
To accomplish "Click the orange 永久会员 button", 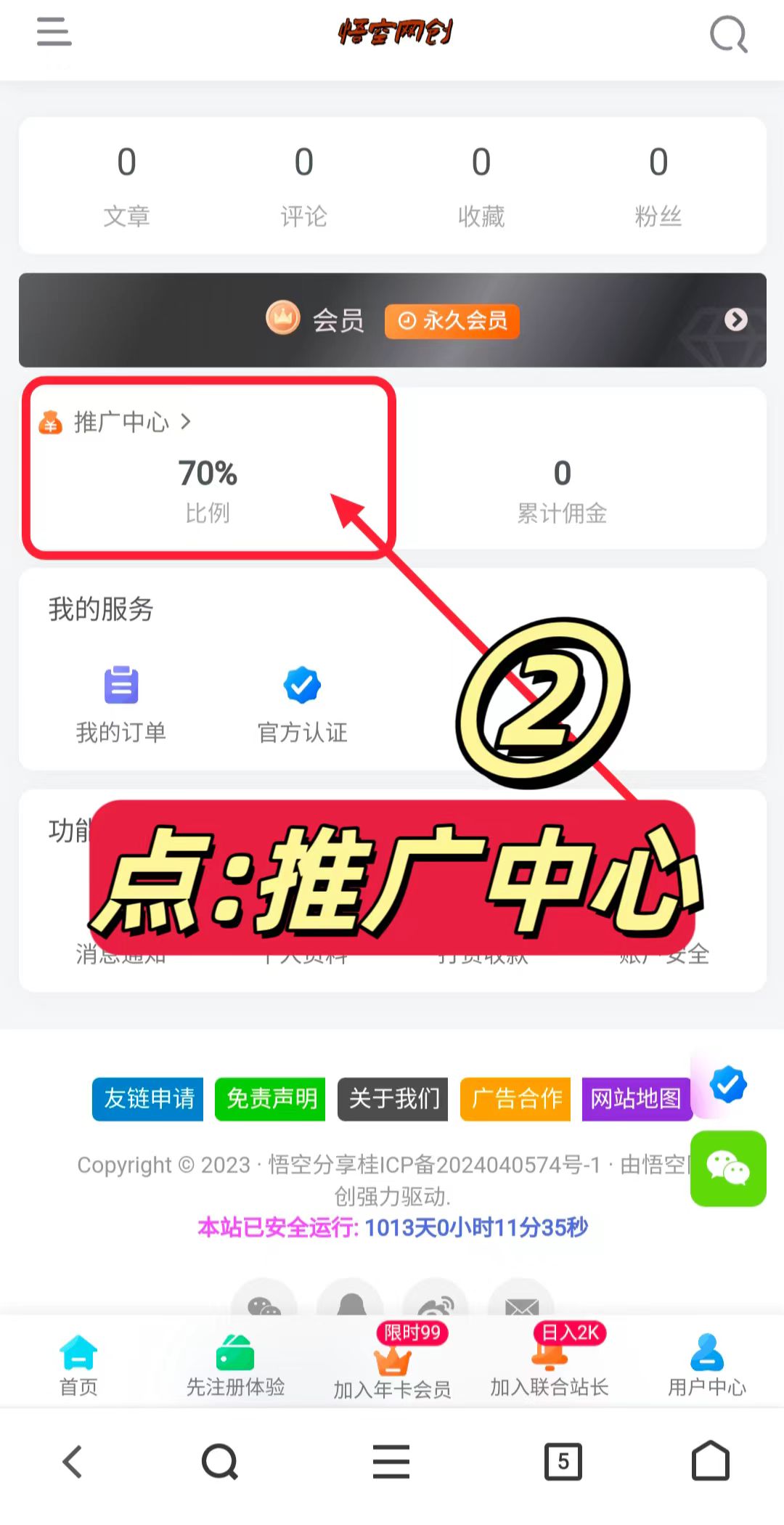I will point(451,320).
